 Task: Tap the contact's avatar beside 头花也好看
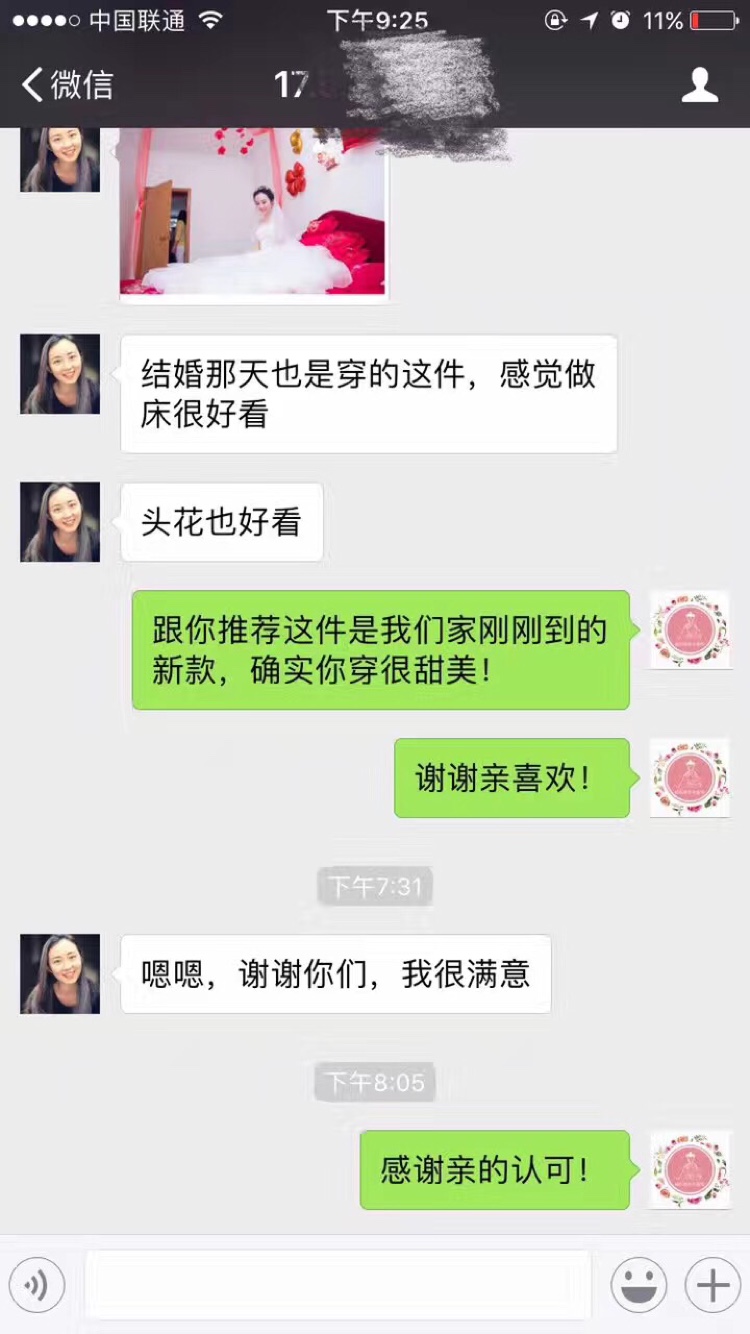pos(60,522)
